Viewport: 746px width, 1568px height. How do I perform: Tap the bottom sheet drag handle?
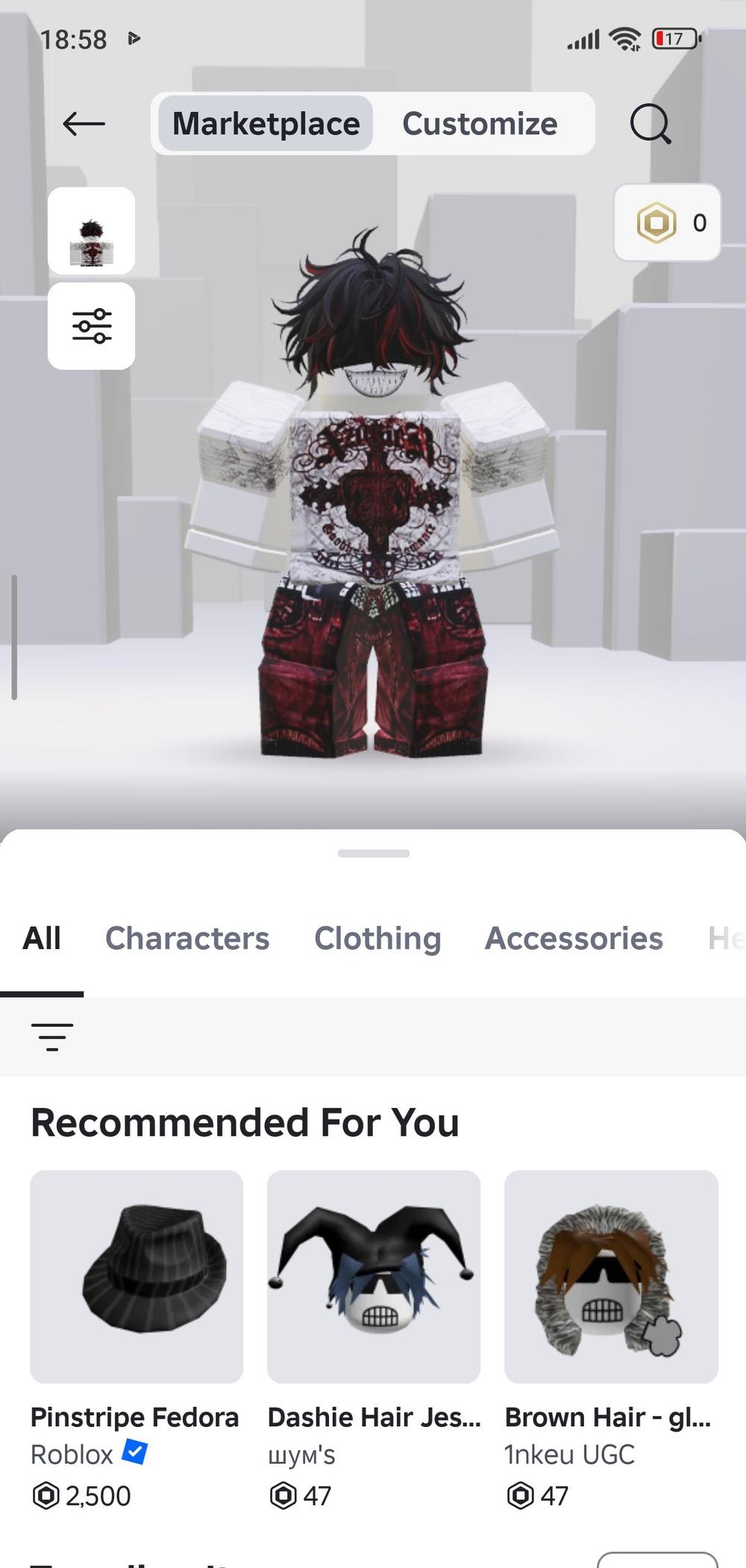pyautogui.click(x=373, y=853)
